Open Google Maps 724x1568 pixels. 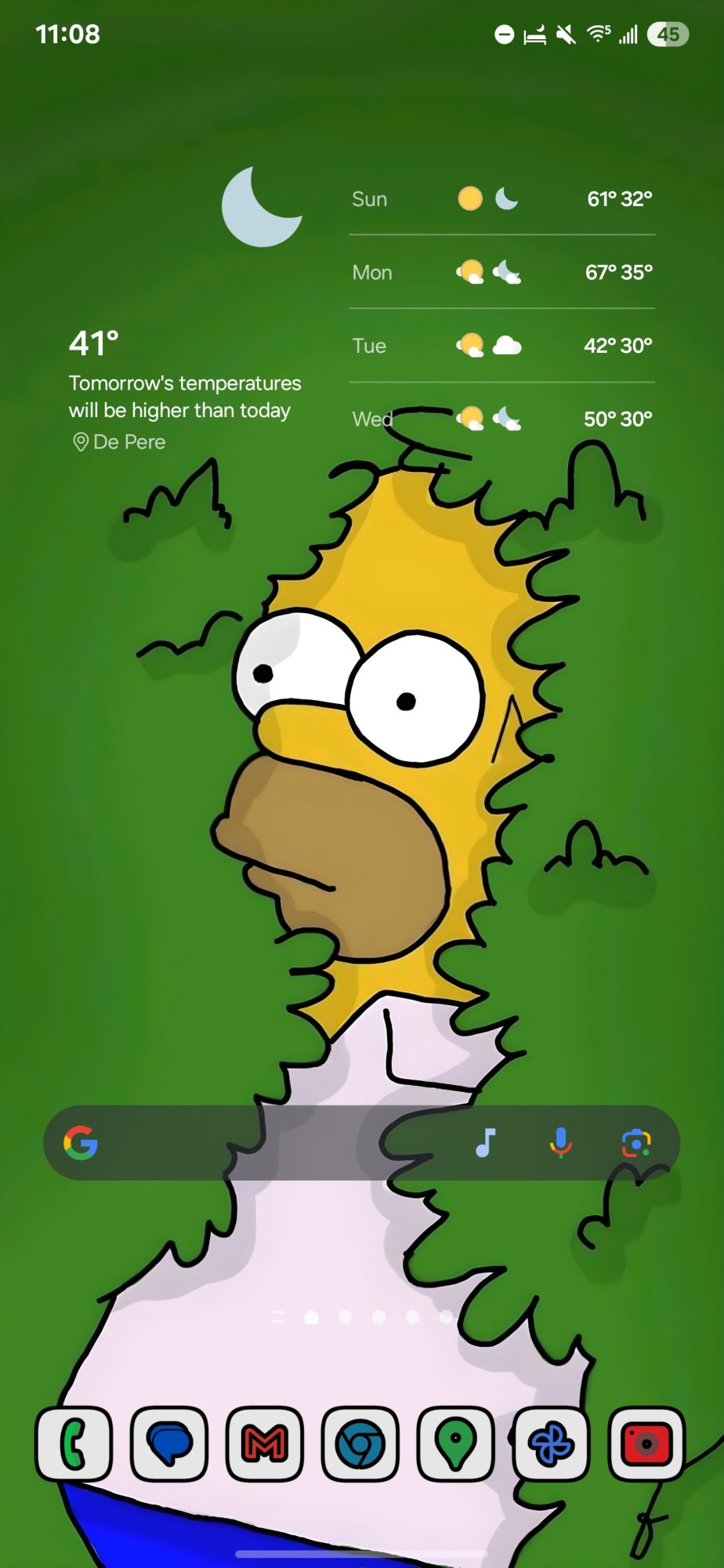456,1444
